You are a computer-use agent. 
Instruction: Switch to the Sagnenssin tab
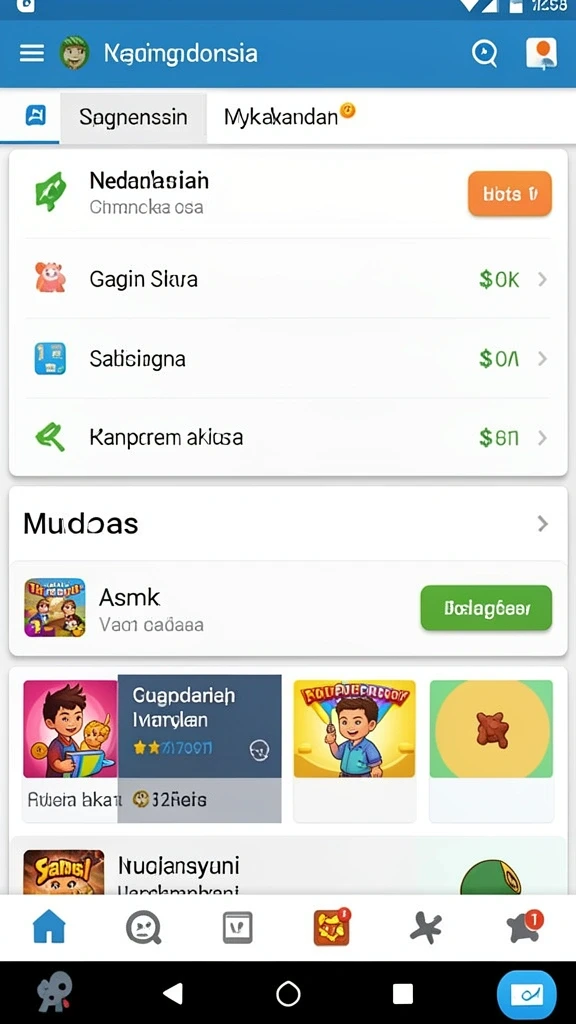pyautogui.click(x=133, y=118)
